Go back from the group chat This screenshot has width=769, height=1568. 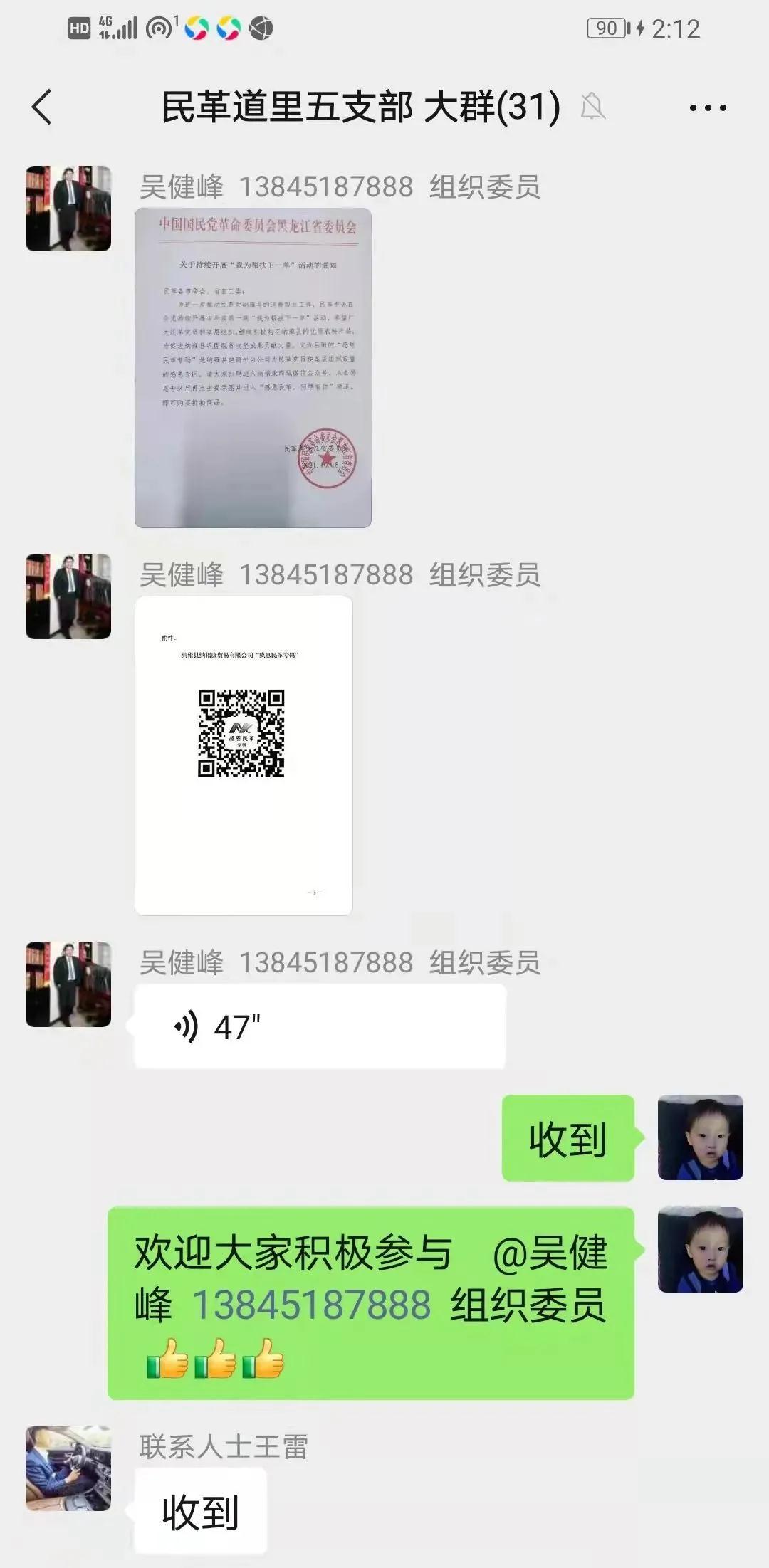pyautogui.click(x=43, y=107)
